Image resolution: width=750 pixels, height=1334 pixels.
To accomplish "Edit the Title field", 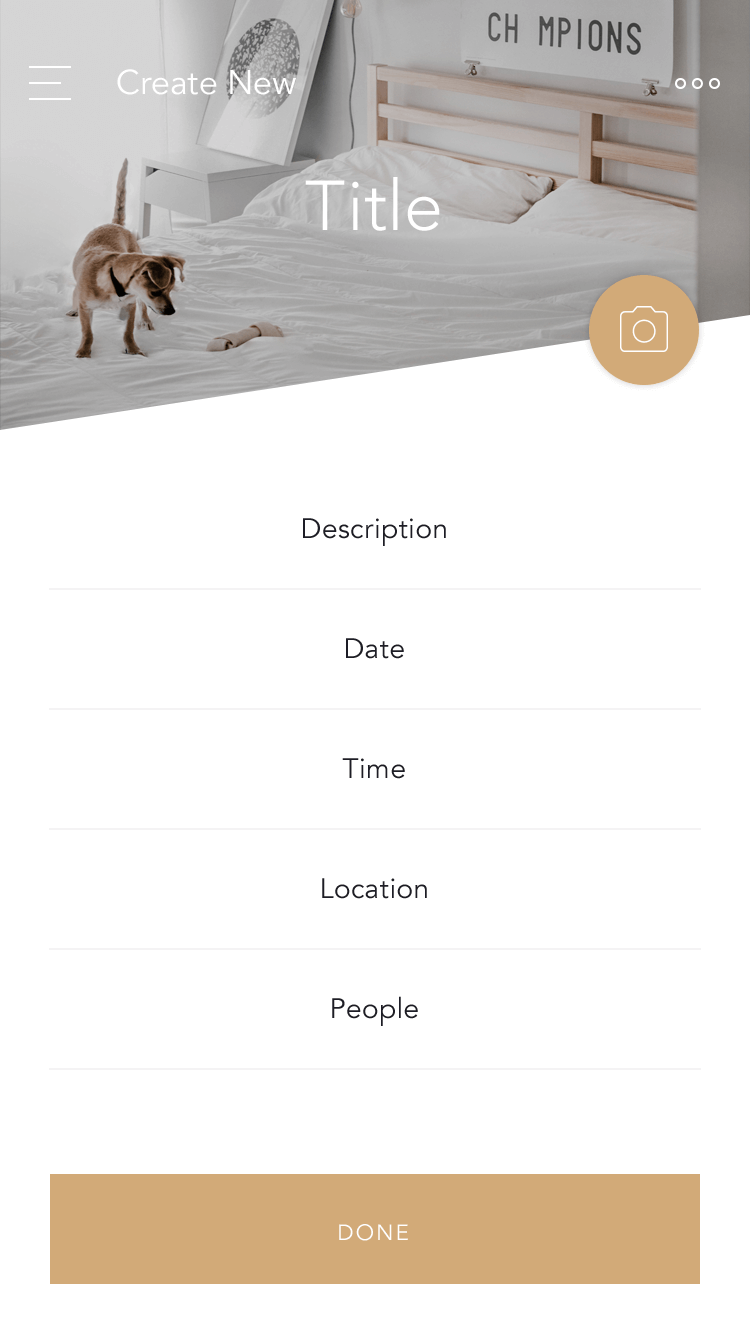I will [373, 207].
